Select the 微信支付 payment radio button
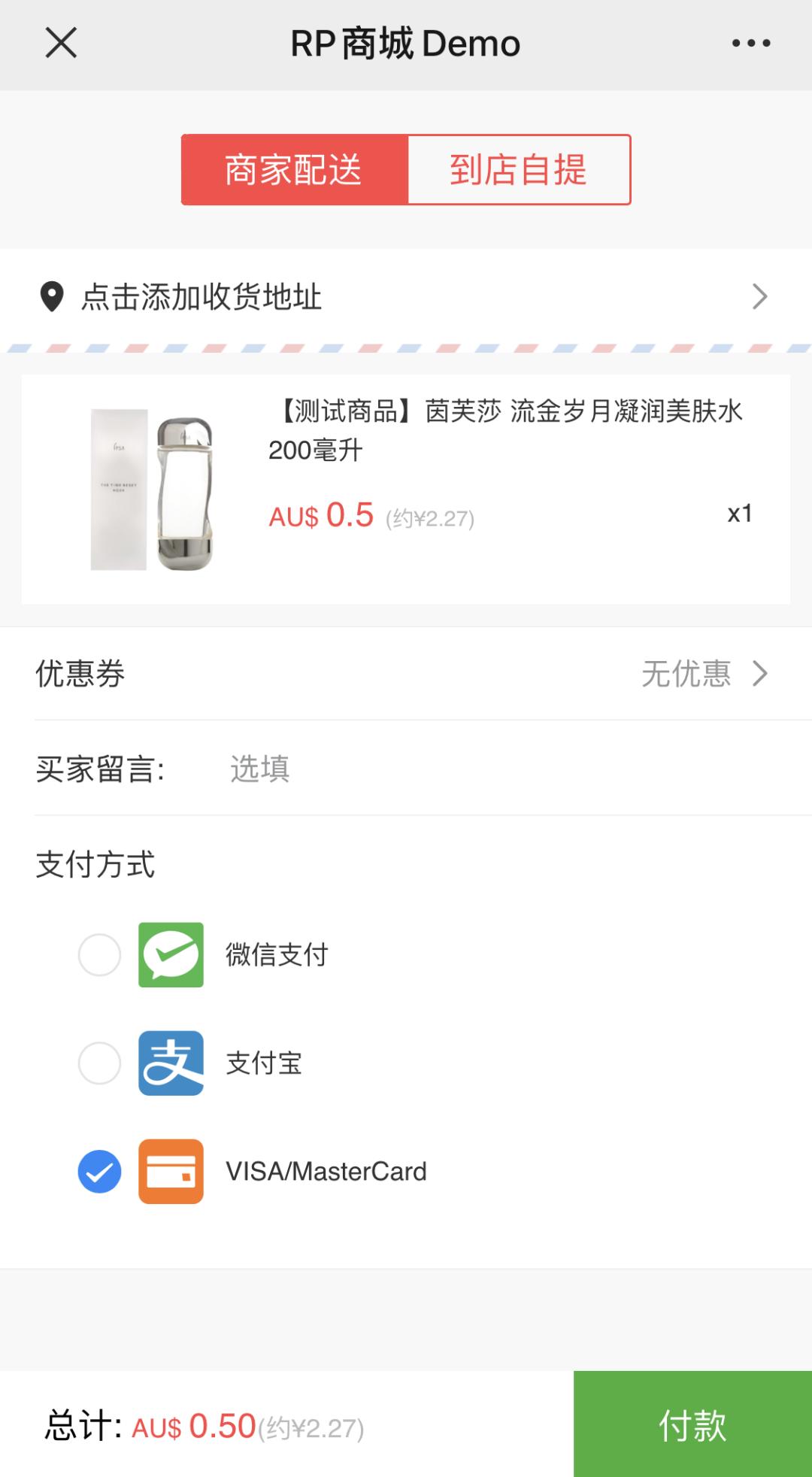This screenshot has height=1477, width=812. pos(98,955)
